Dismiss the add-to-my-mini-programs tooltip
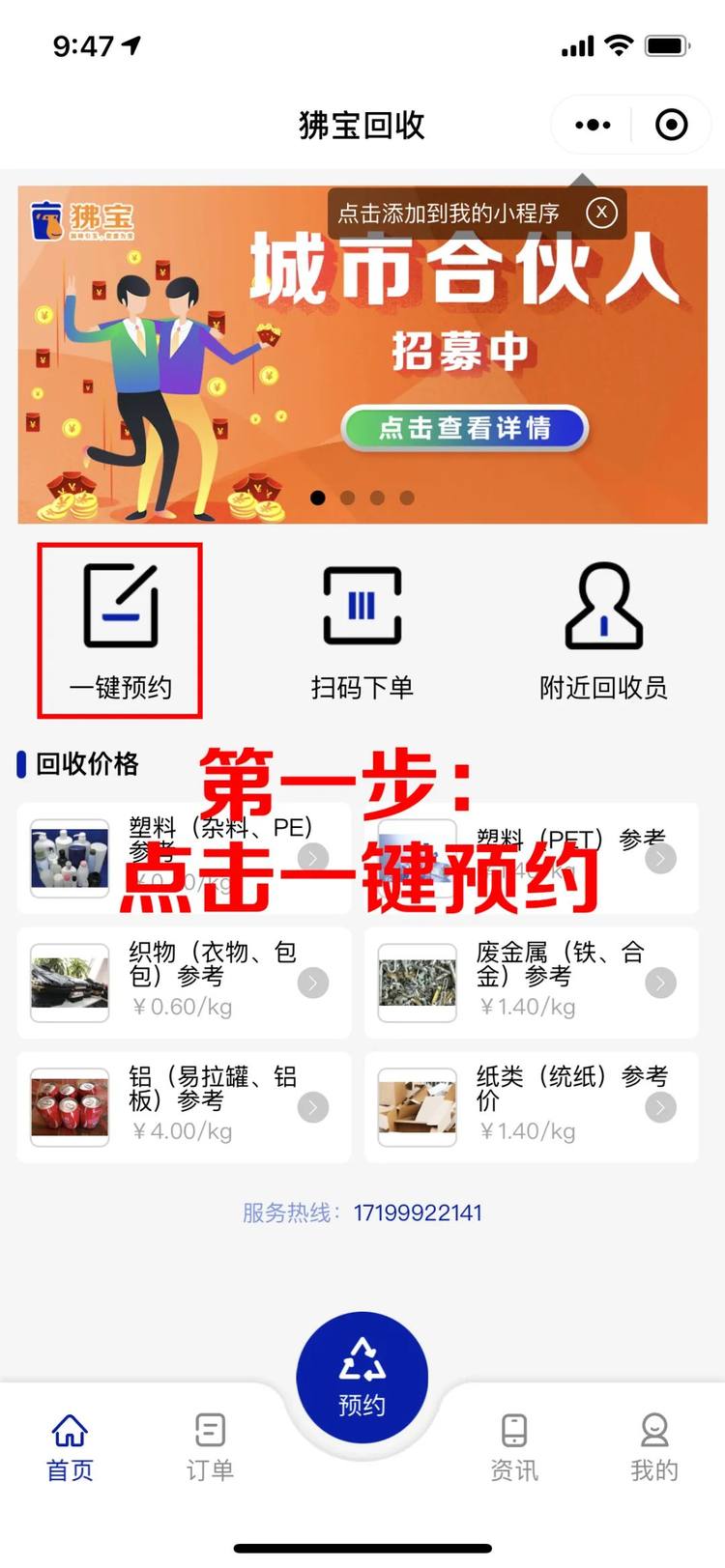Screen dimensions: 725x1568 (x=601, y=212)
